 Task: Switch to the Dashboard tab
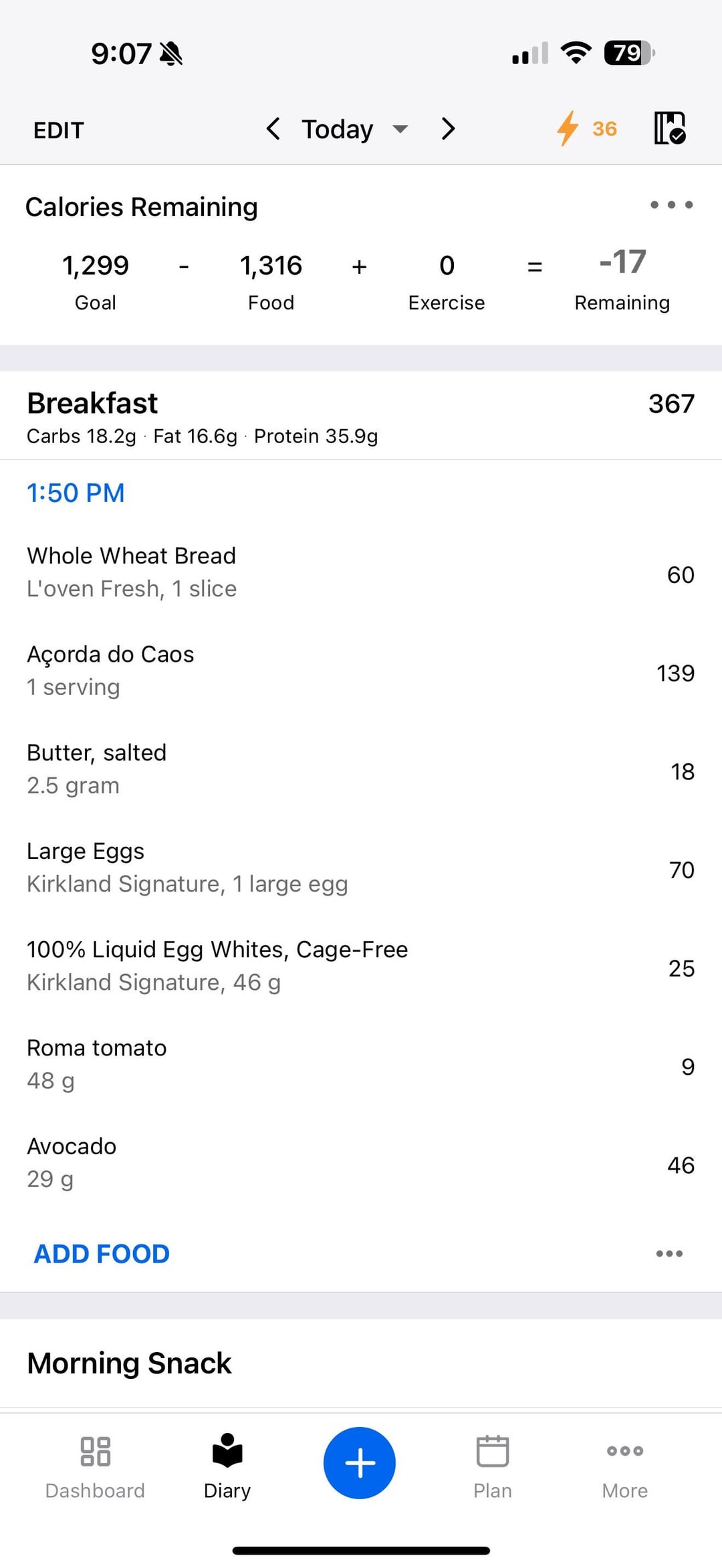tap(95, 1467)
